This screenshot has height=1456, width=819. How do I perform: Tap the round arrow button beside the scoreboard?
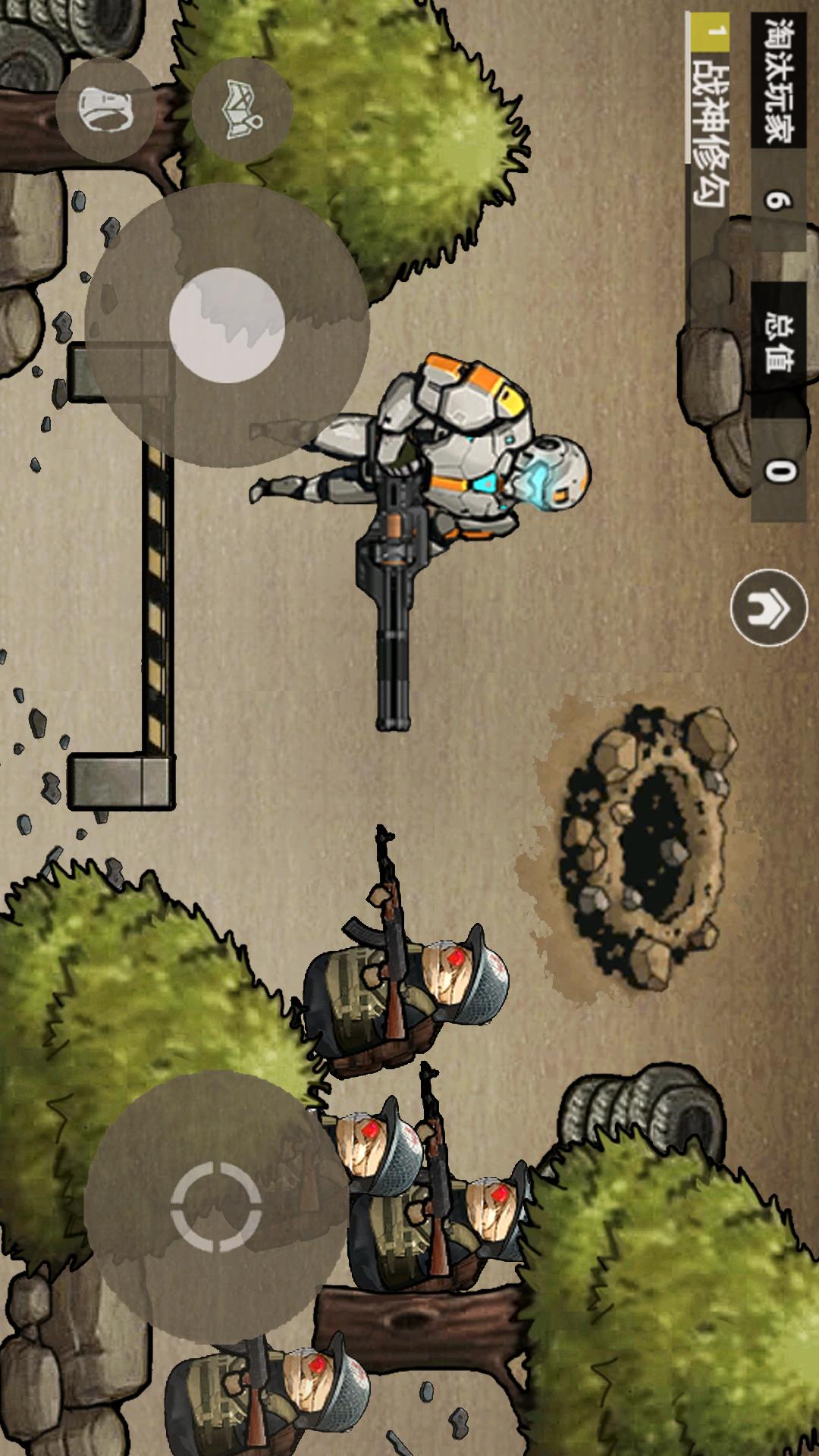coord(768,607)
